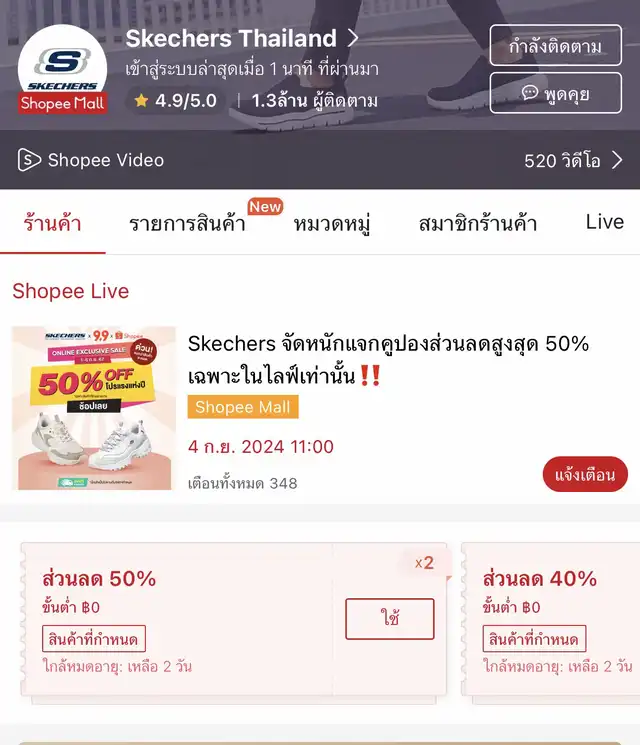Open the สมาชิกร้านค้า tab

click(x=477, y=223)
